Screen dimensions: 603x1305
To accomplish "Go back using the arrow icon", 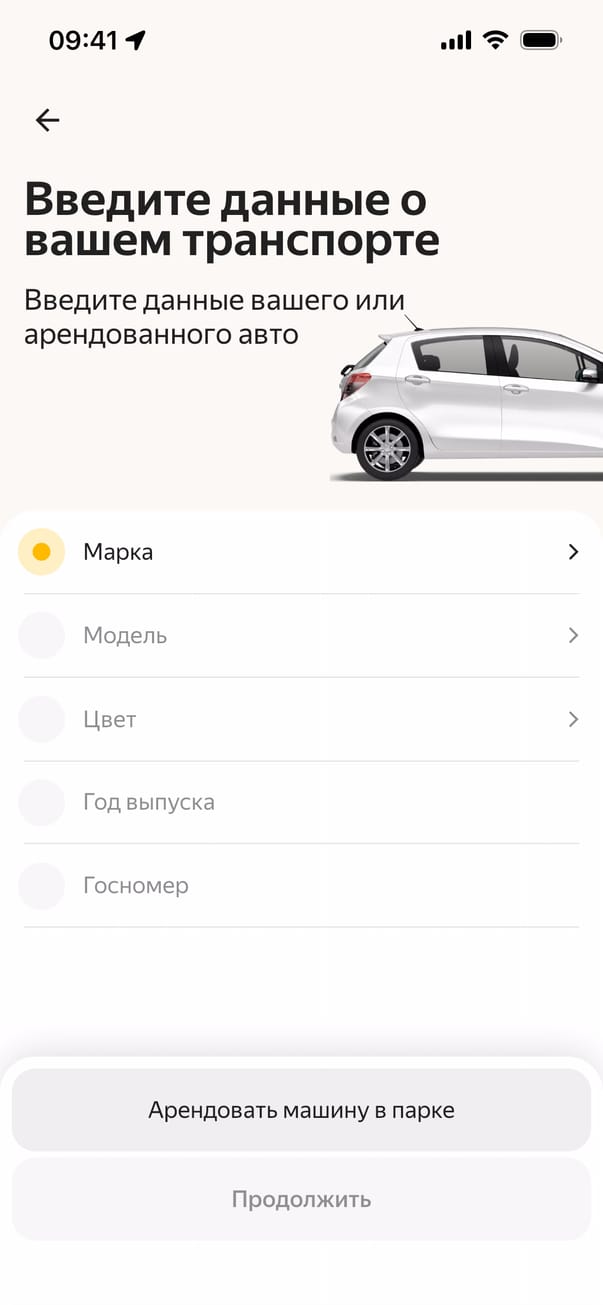I will click(47, 120).
